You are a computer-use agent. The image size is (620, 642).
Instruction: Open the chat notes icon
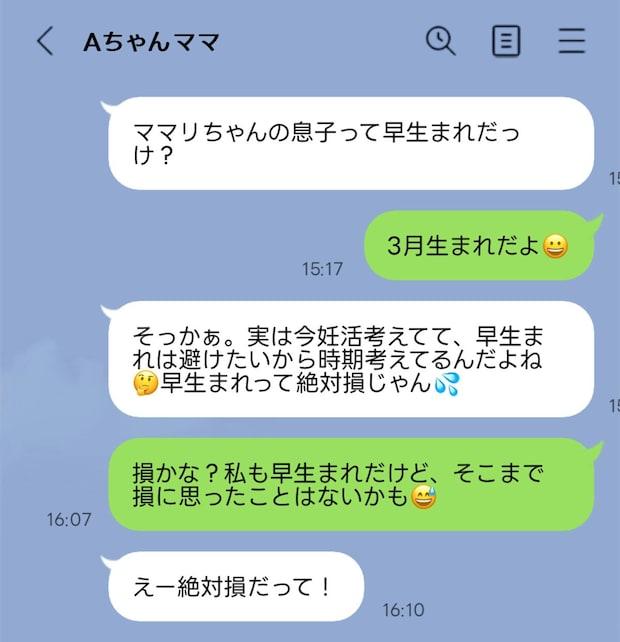(x=506, y=41)
